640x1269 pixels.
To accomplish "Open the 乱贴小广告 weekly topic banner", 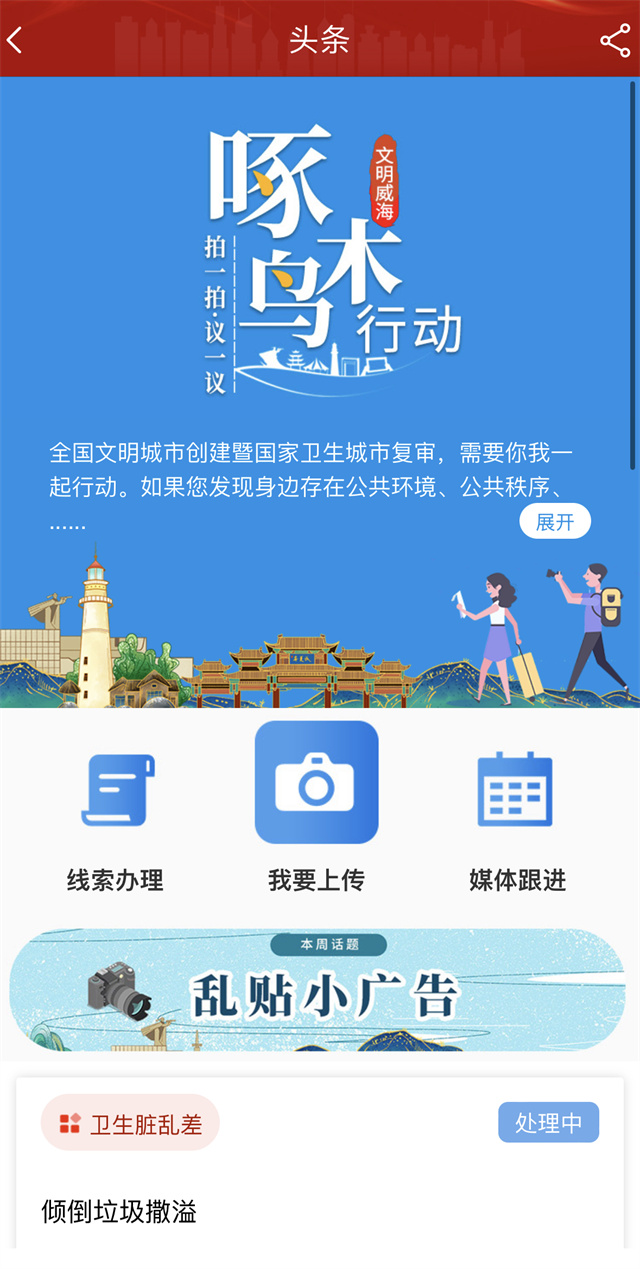I will click(x=318, y=990).
